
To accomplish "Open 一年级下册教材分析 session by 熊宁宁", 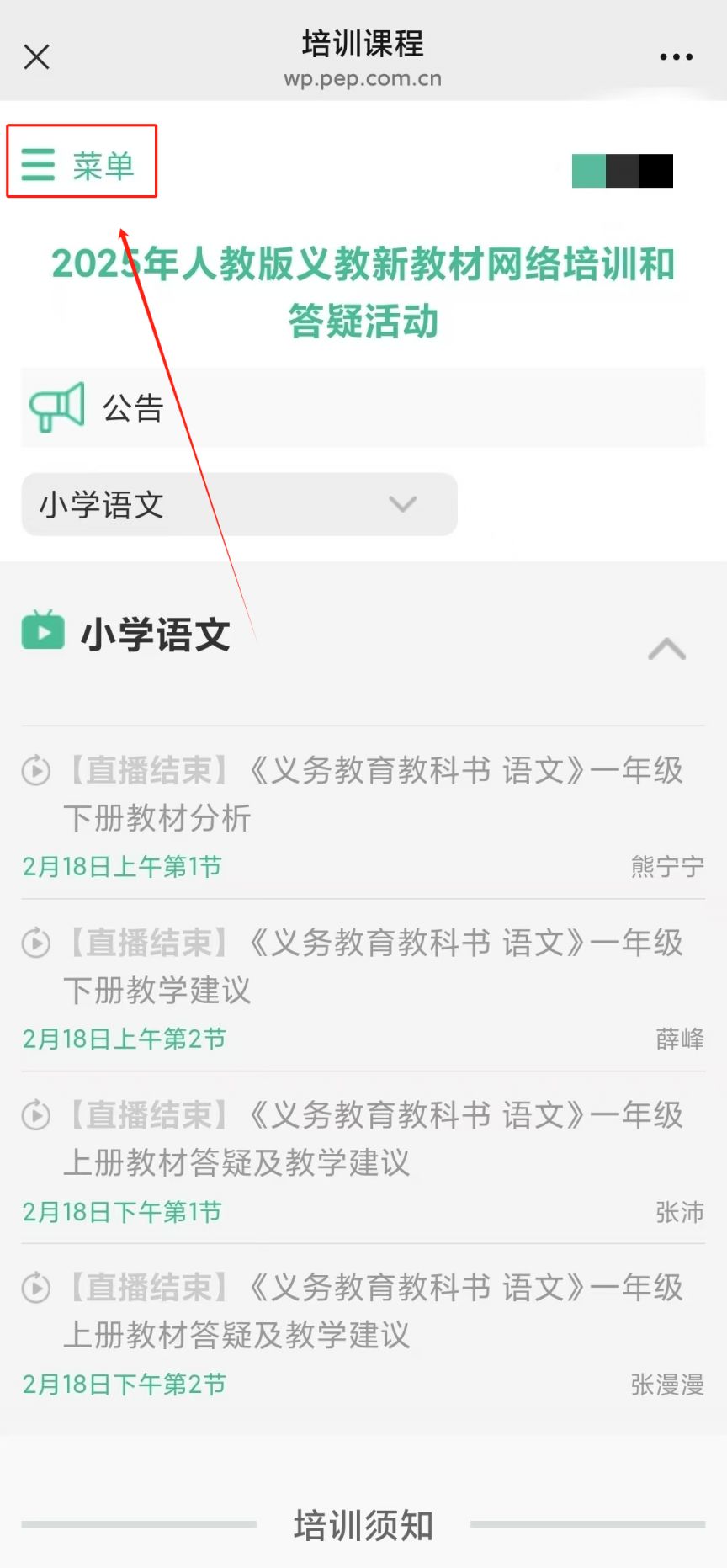I will (363, 814).
